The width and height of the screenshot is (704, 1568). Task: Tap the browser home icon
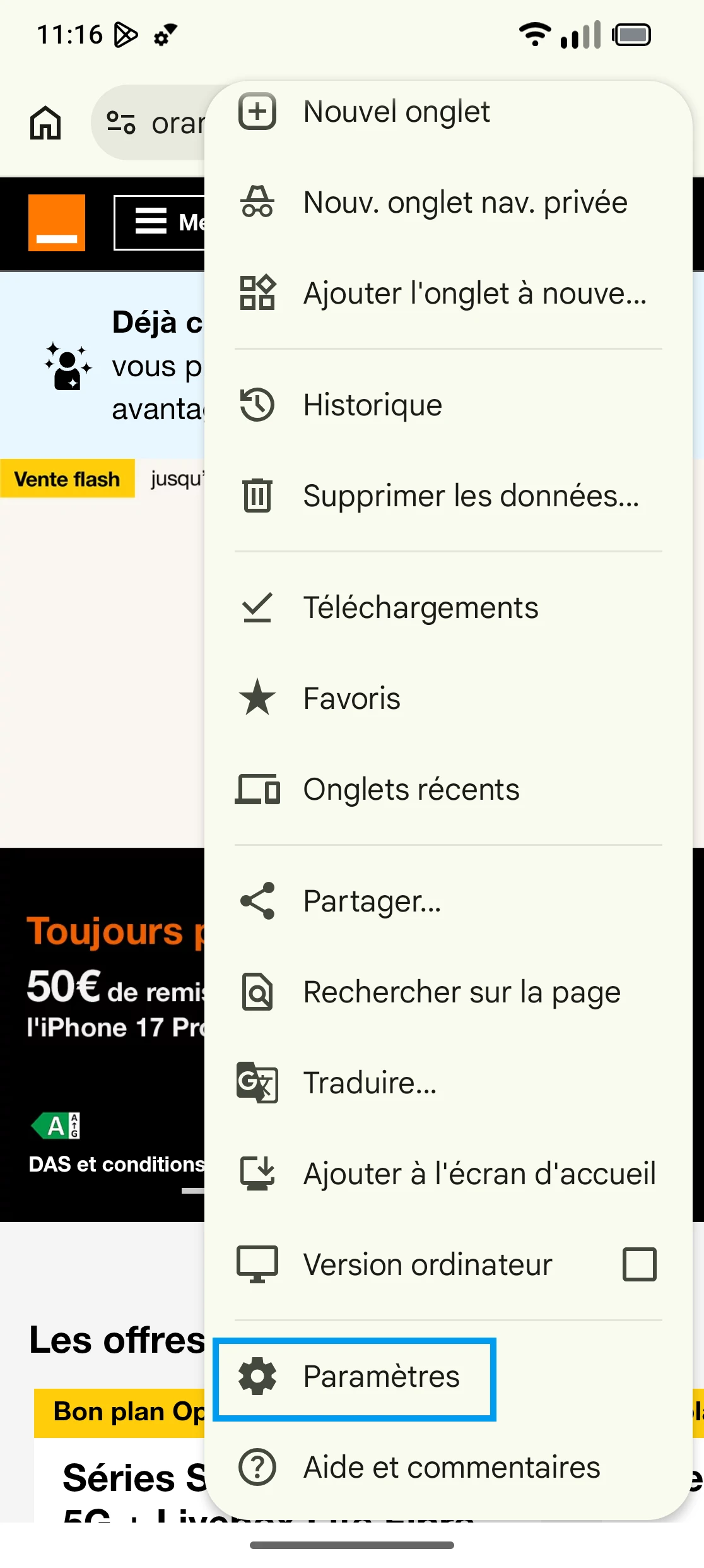(45, 122)
